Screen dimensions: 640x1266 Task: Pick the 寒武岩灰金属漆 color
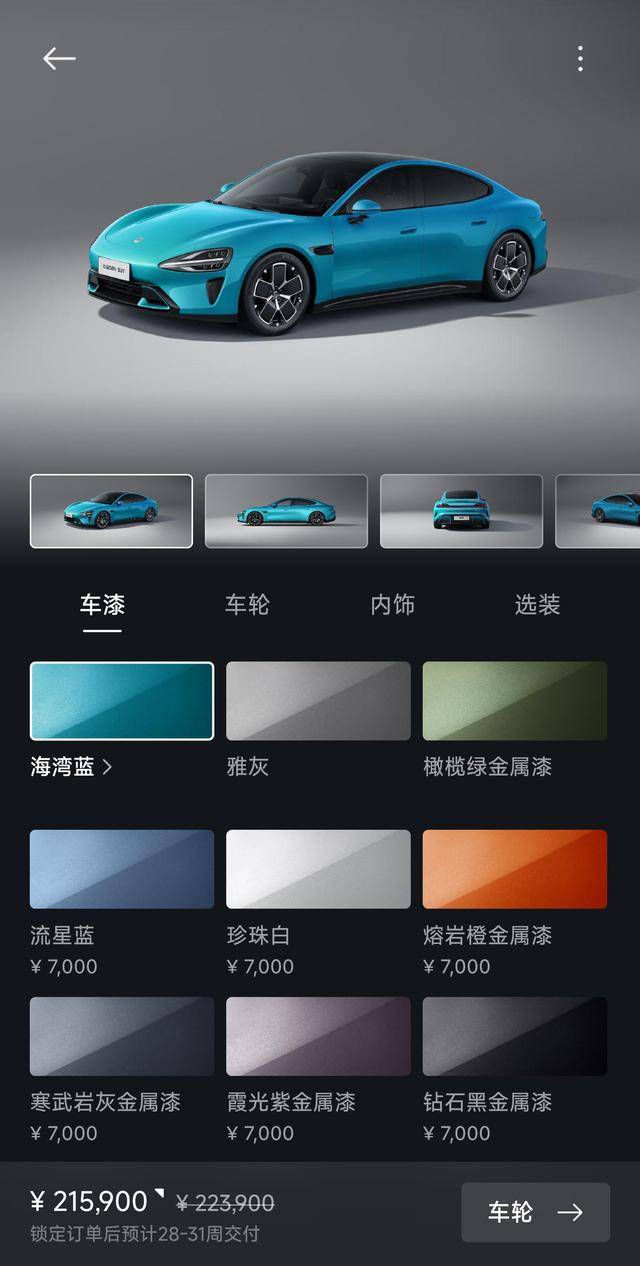click(x=122, y=1036)
